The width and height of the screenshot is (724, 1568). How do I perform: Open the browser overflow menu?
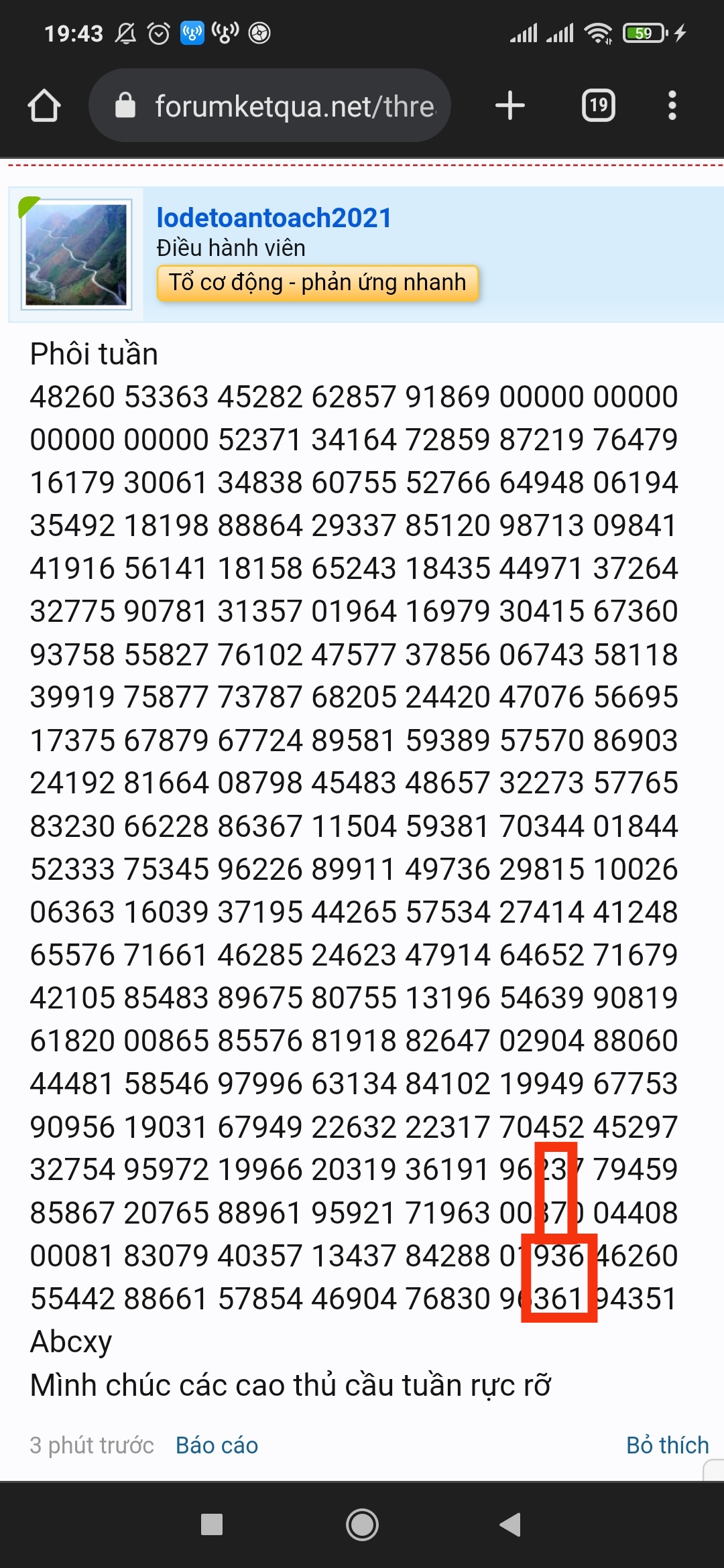click(672, 106)
